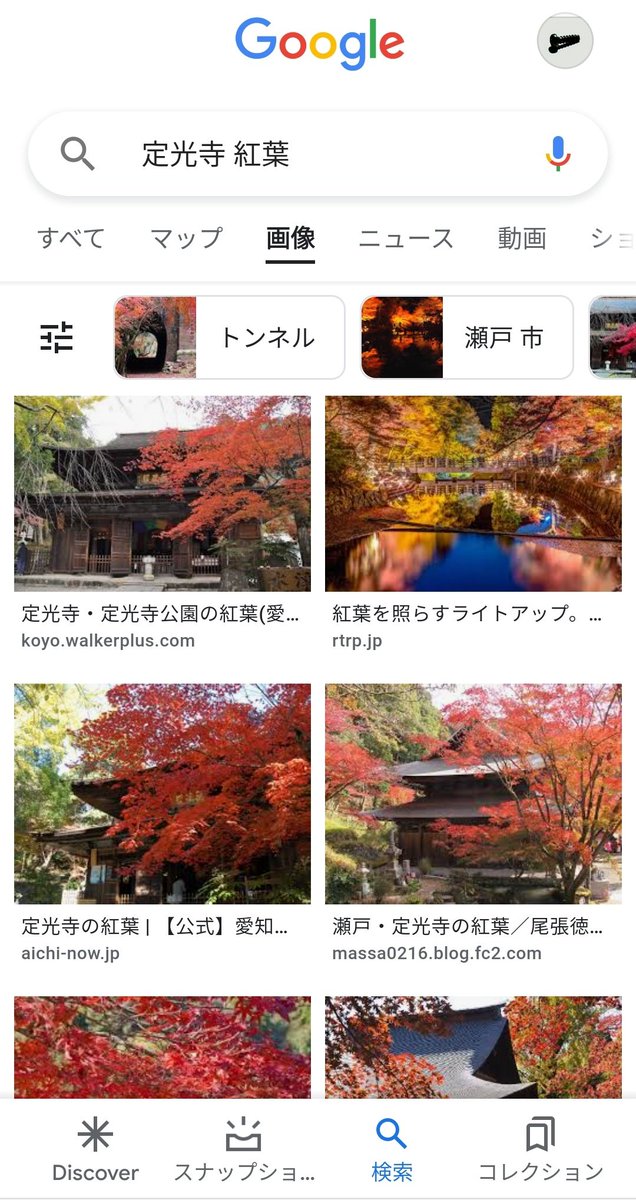Open the スナップショット tab
Screen dimensions: 636x1200
pos(244,1150)
